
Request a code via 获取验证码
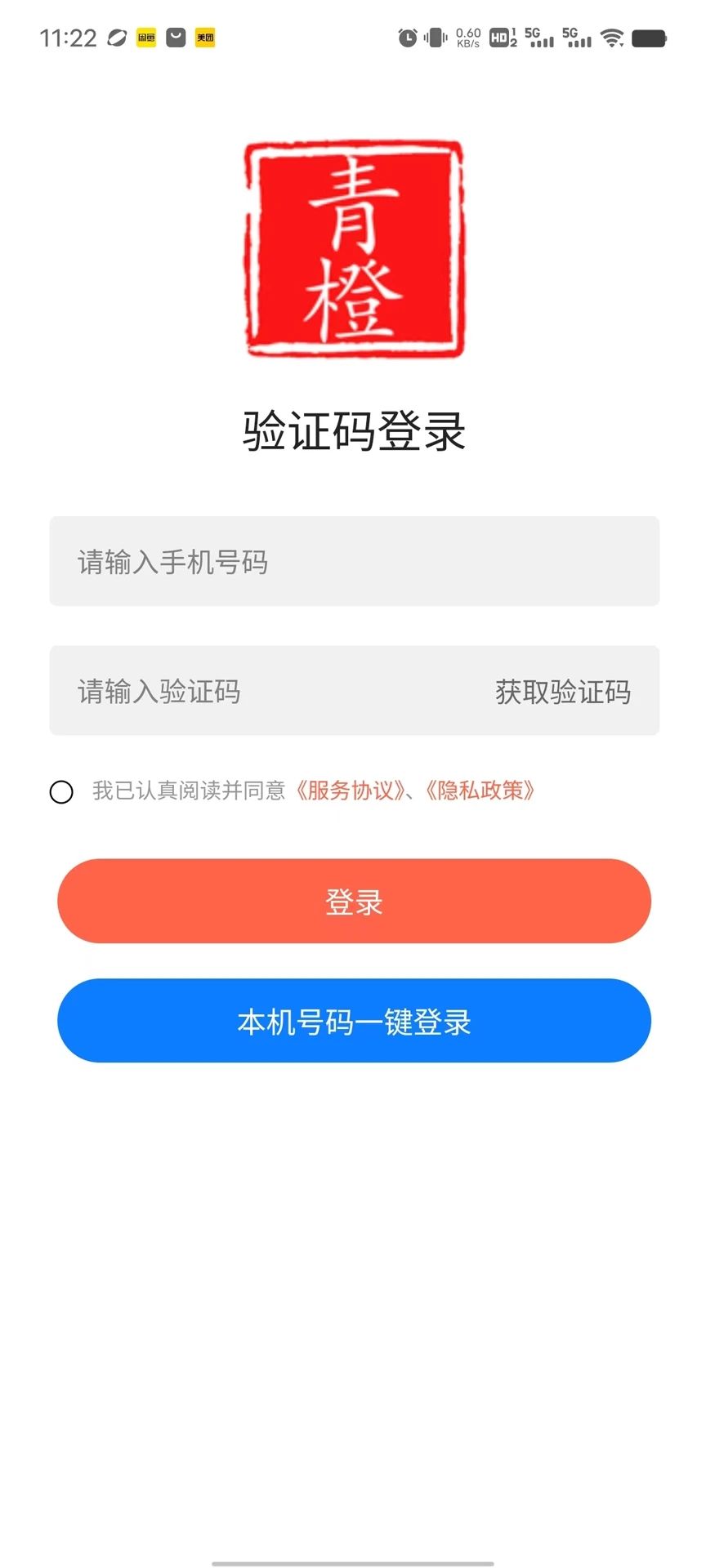point(562,692)
